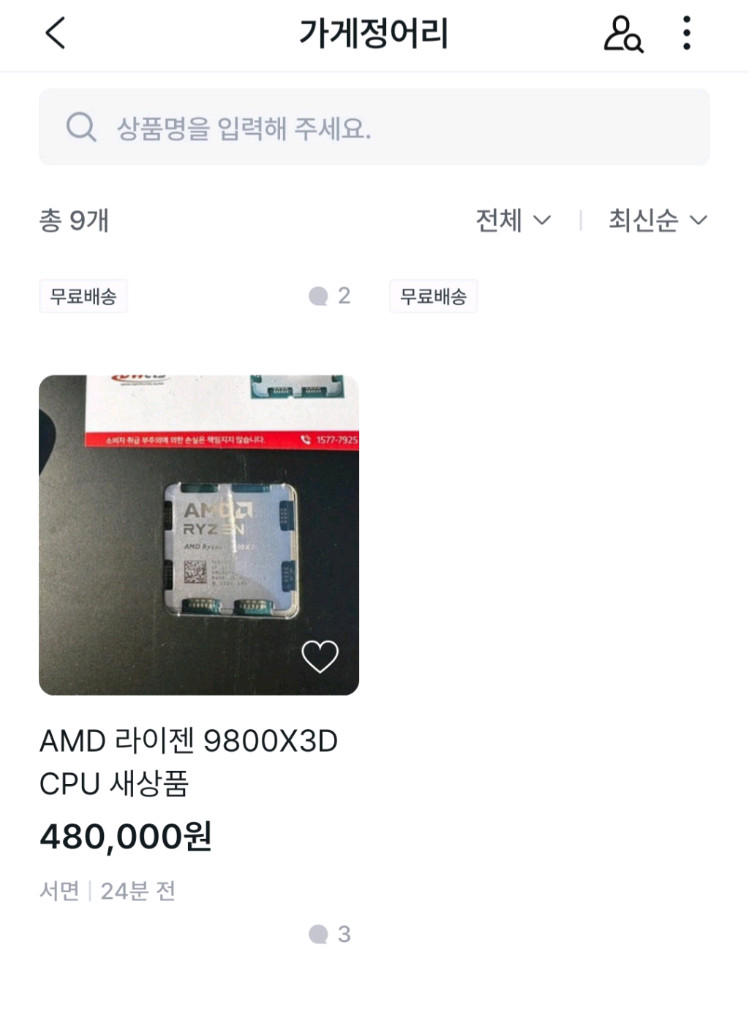Click the 서면 location link under the price
The image size is (749, 1024).
[x=57, y=891]
